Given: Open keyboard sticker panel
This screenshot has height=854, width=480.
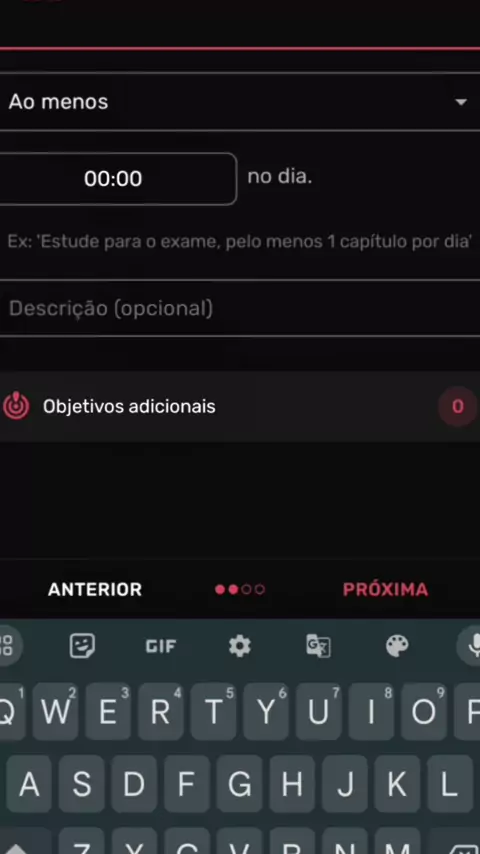Looking at the screenshot, I should (82, 646).
